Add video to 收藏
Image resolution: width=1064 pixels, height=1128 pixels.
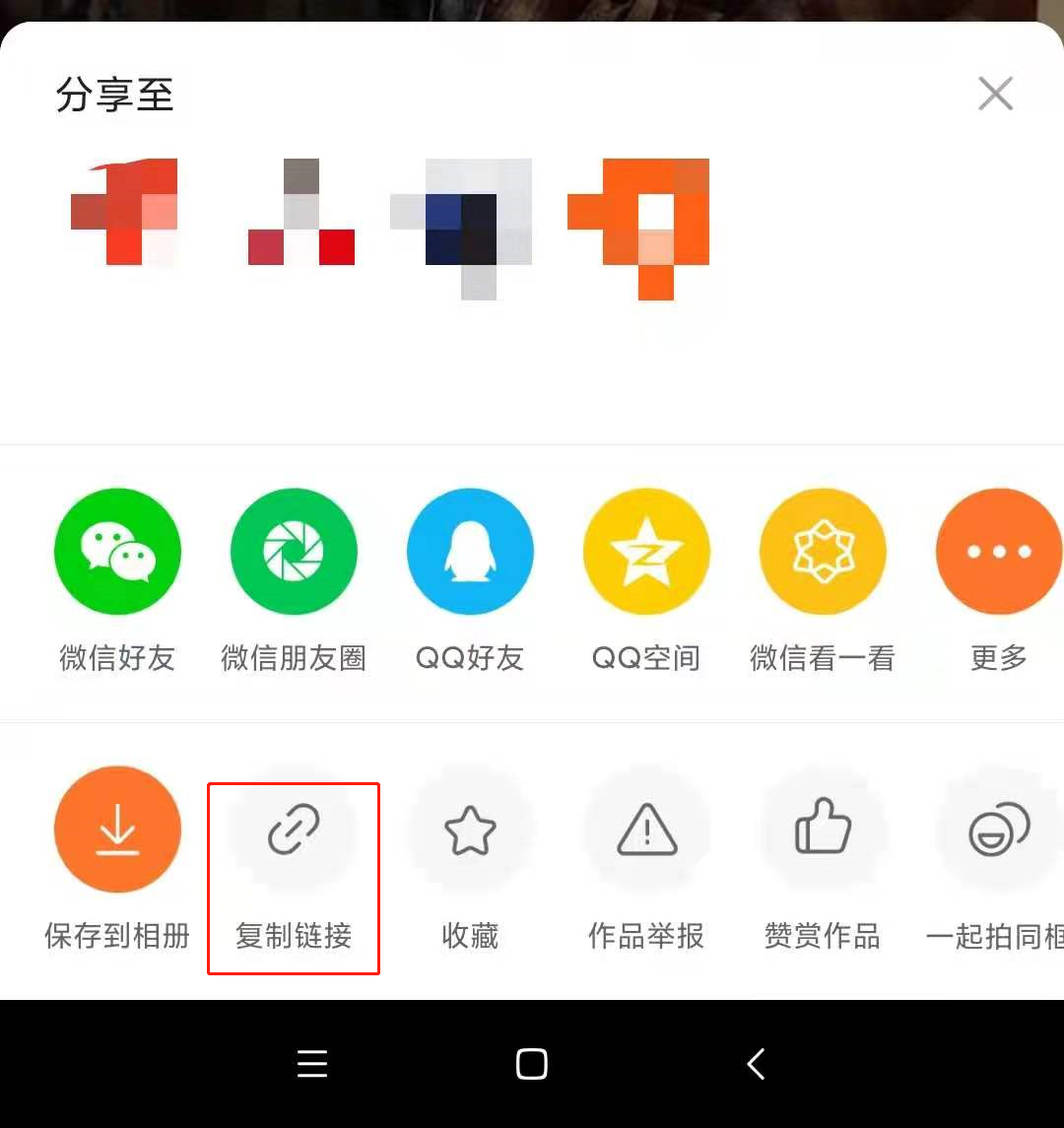pyautogui.click(x=470, y=830)
